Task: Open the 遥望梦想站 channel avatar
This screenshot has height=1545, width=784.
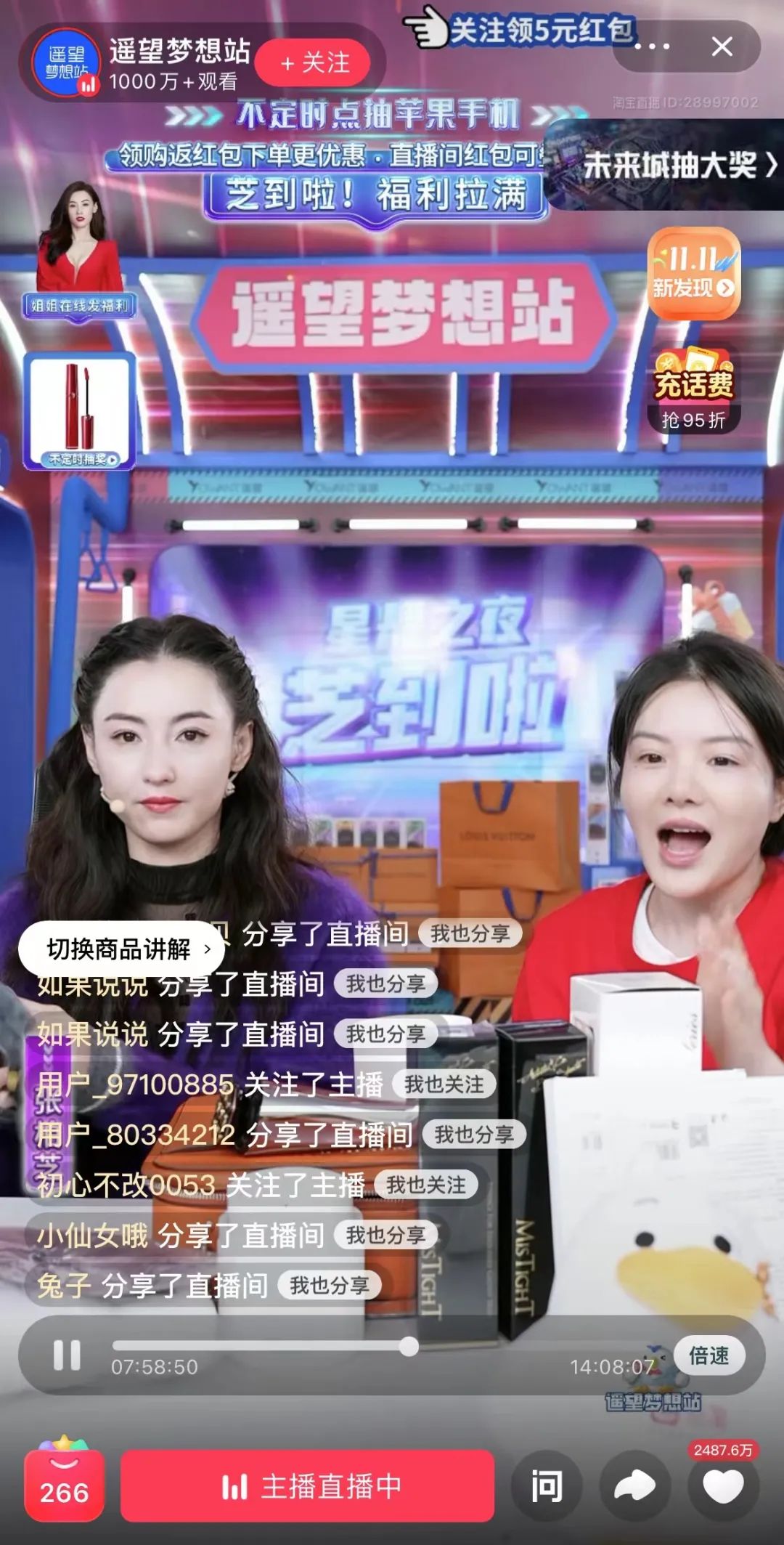Action: point(66,62)
